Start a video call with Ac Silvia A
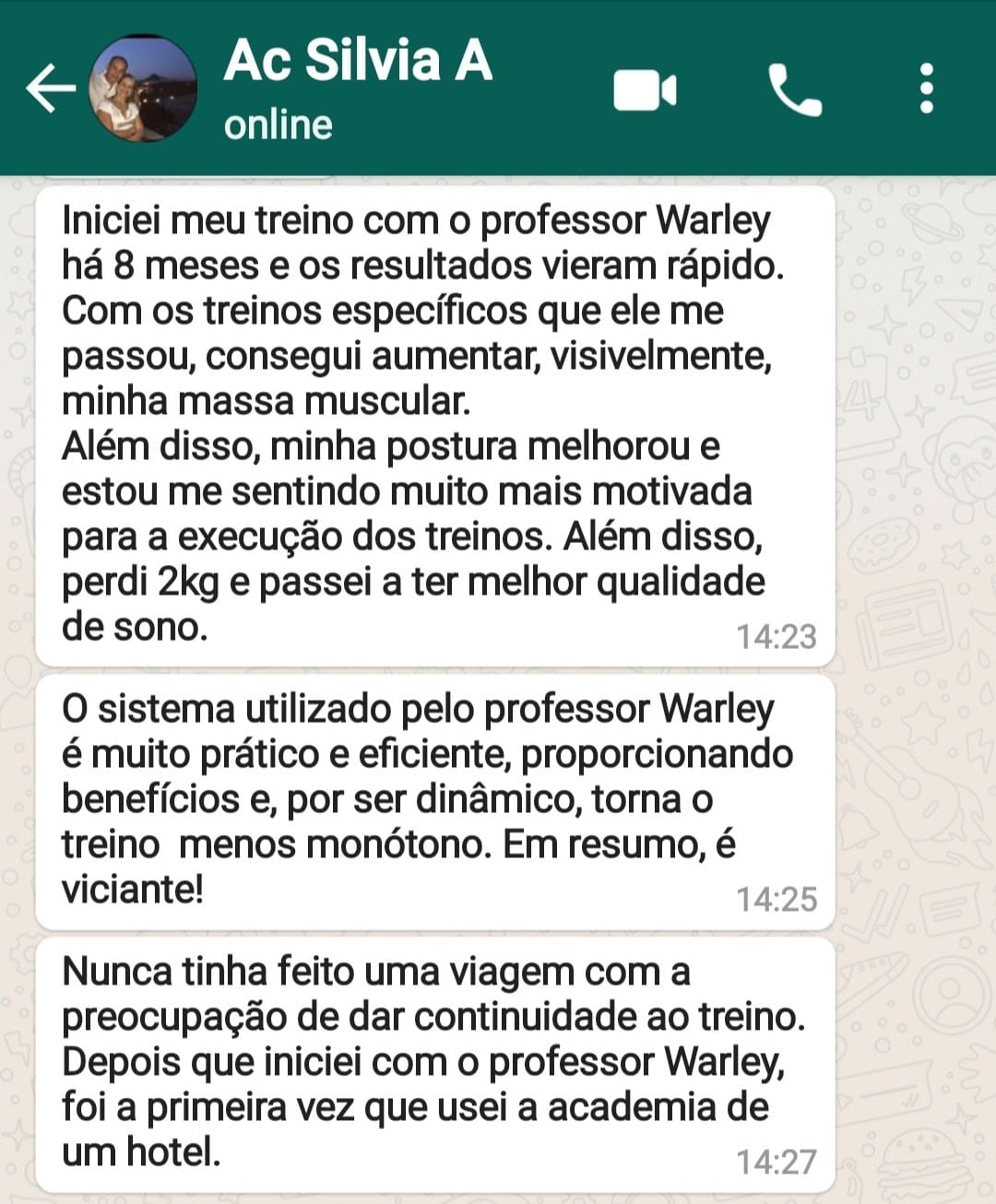 (x=645, y=89)
